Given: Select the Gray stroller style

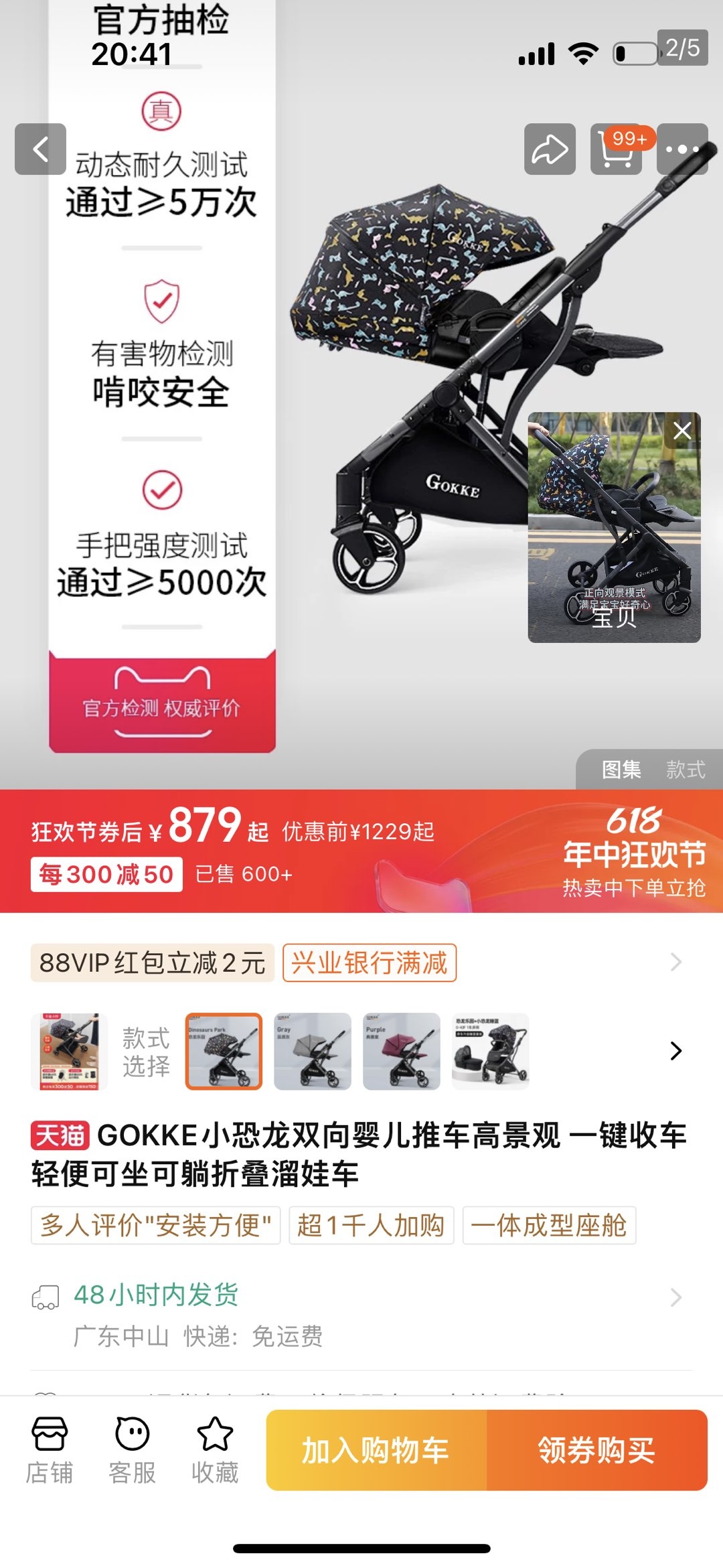Looking at the screenshot, I should tap(312, 1051).
